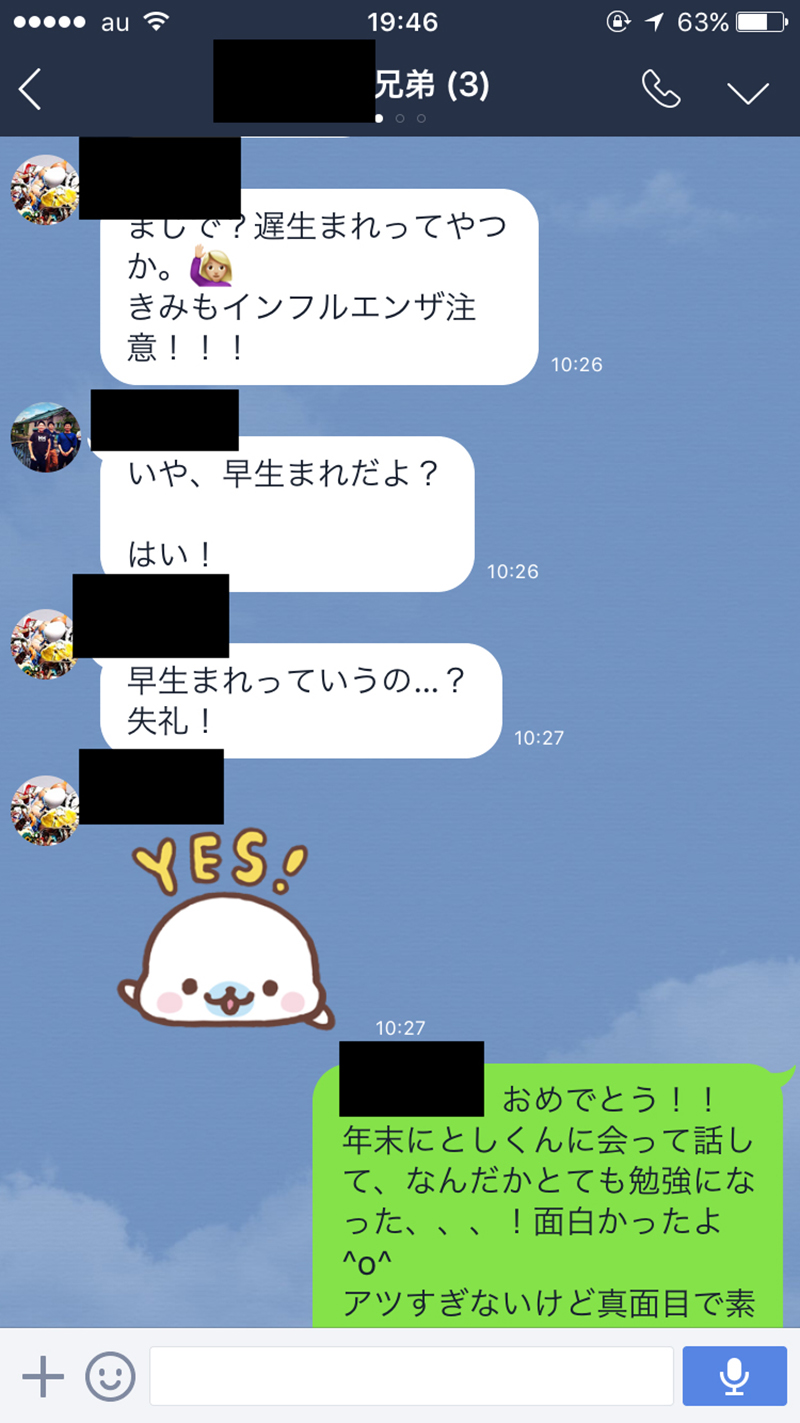Image resolution: width=800 pixels, height=1423 pixels.
Task: Tap the back arrow to leave the chat
Action: pyautogui.click(x=30, y=87)
